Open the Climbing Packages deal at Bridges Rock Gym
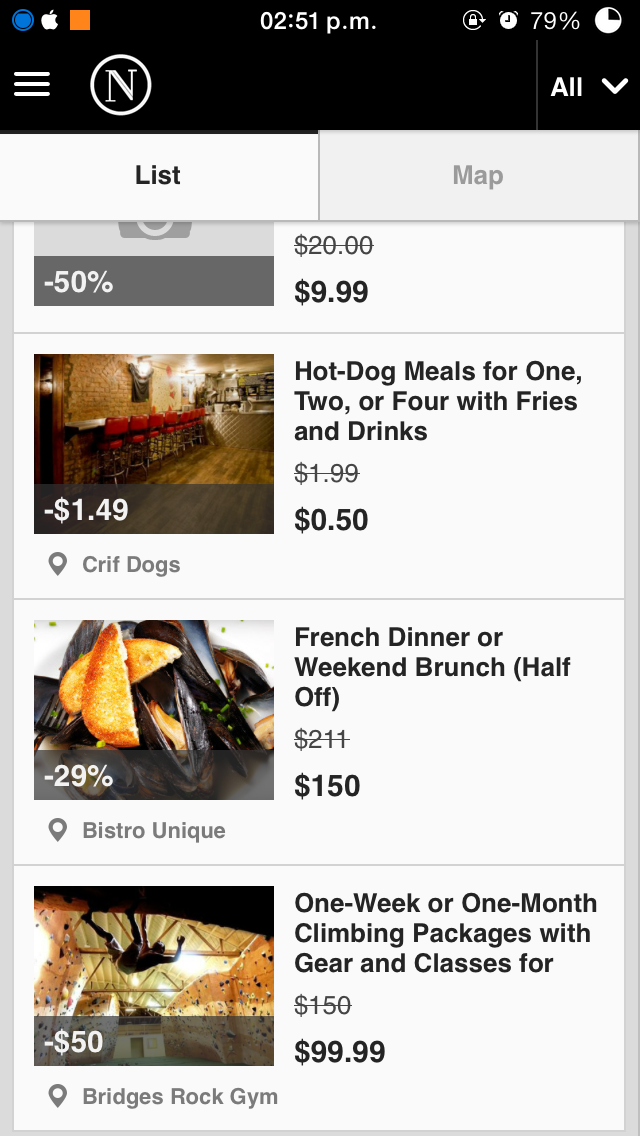 pyautogui.click(x=445, y=934)
